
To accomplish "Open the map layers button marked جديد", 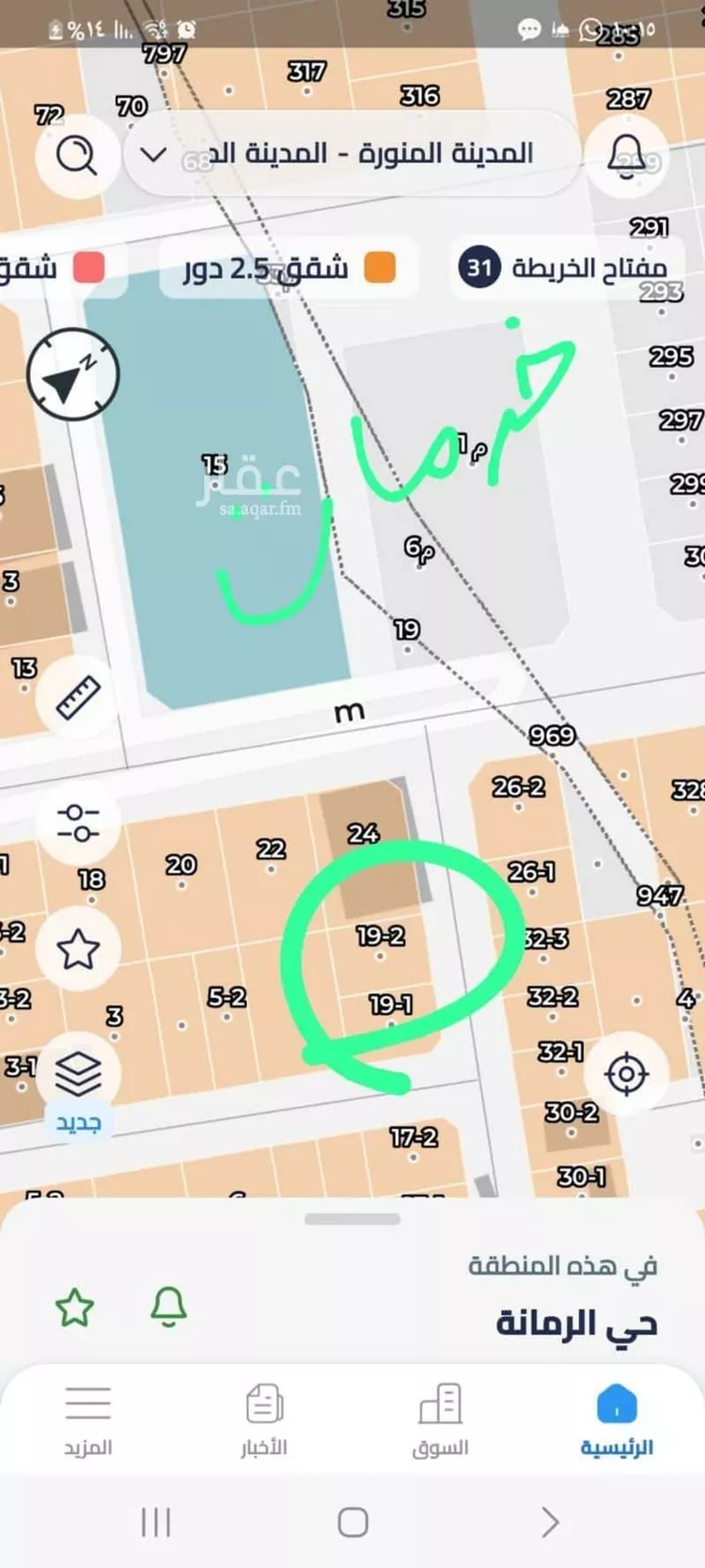I will click(78, 1074).
